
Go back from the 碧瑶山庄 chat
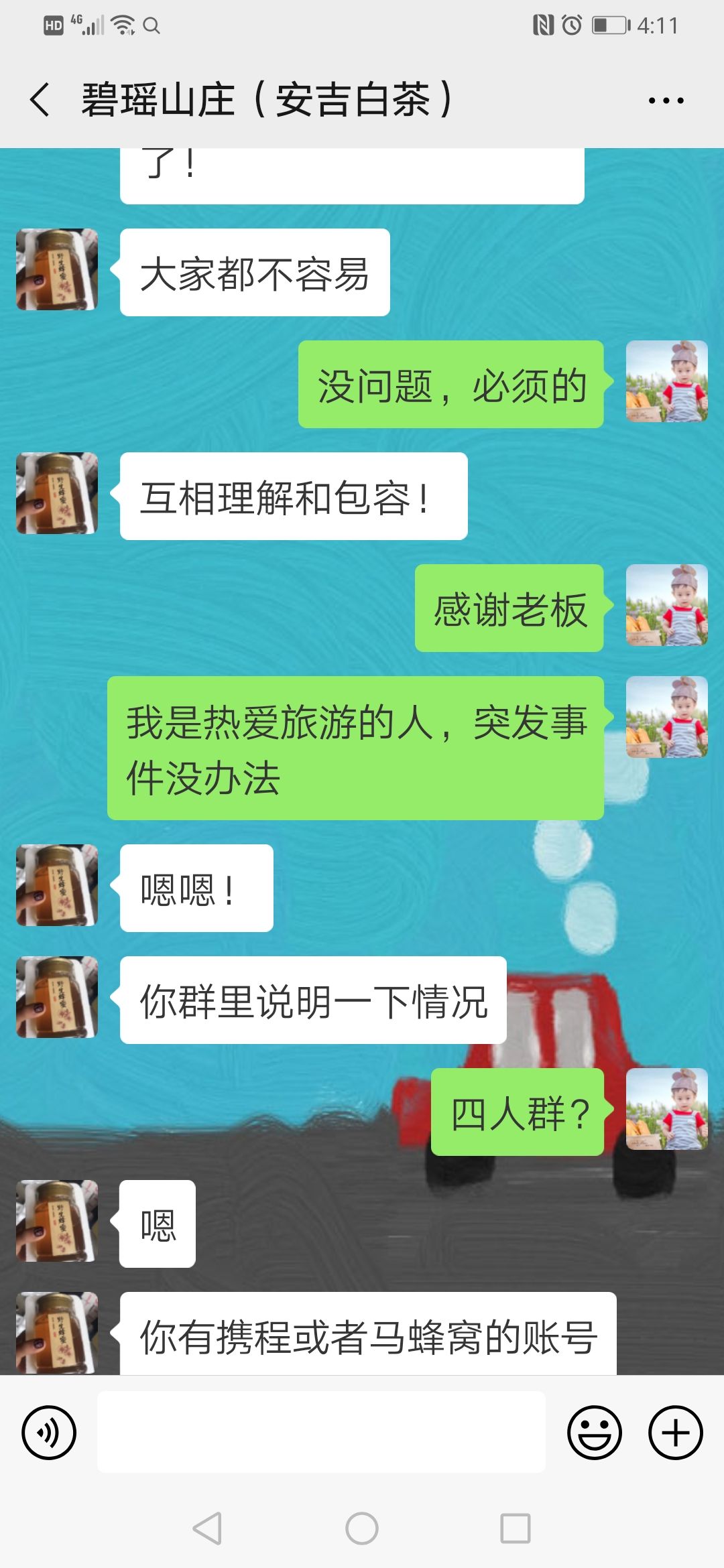(40, 101)
